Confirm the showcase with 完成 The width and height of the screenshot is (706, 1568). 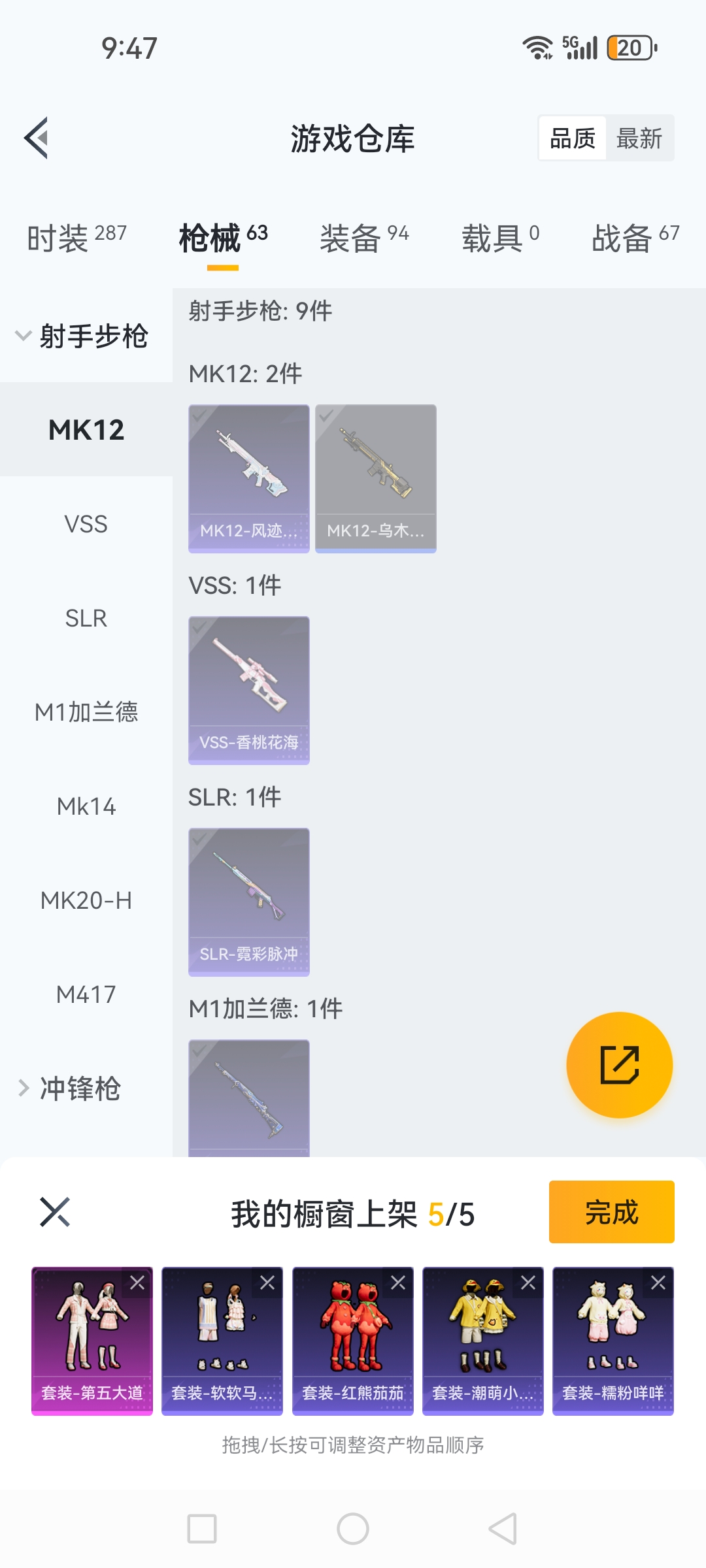pos(611,1212)
